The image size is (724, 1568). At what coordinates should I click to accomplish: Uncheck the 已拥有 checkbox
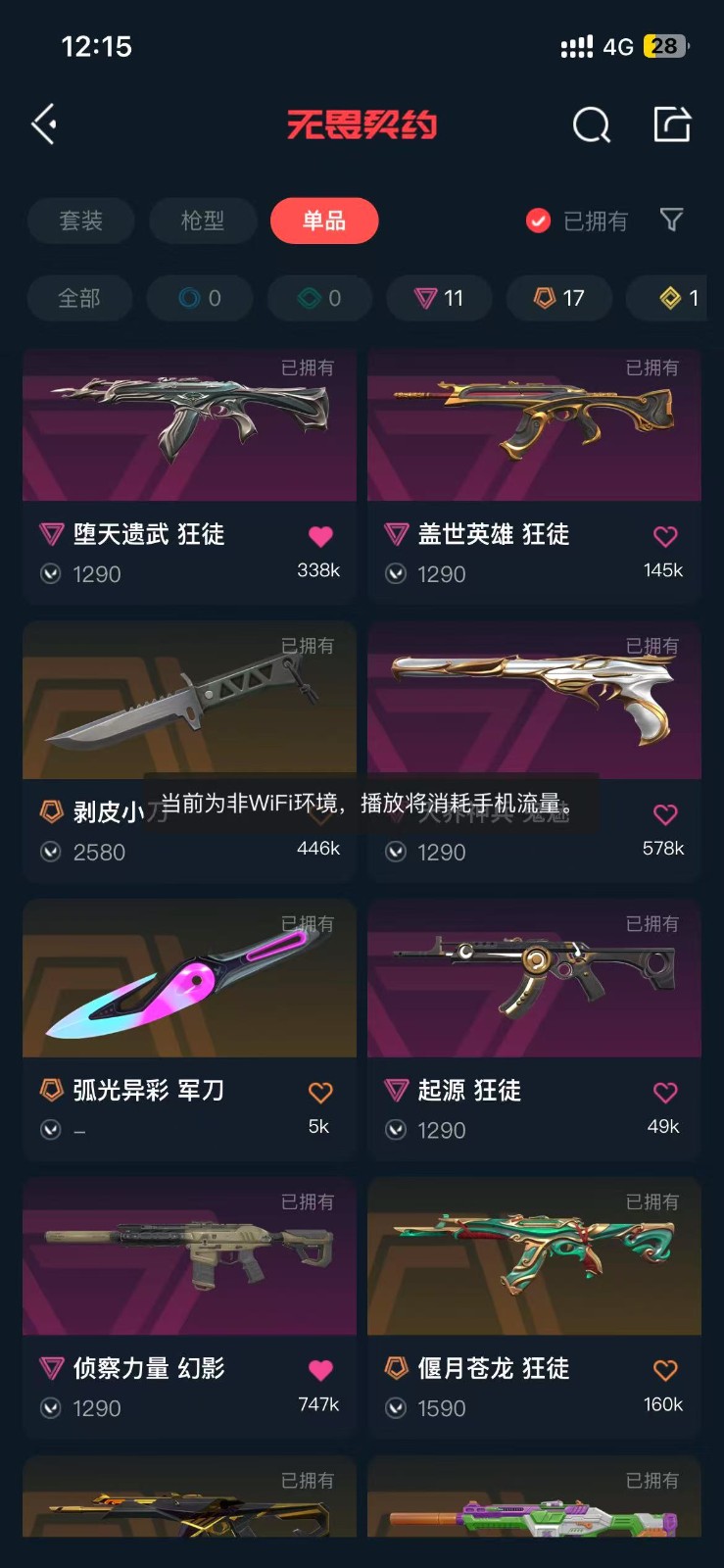click(x=539, y=220)
